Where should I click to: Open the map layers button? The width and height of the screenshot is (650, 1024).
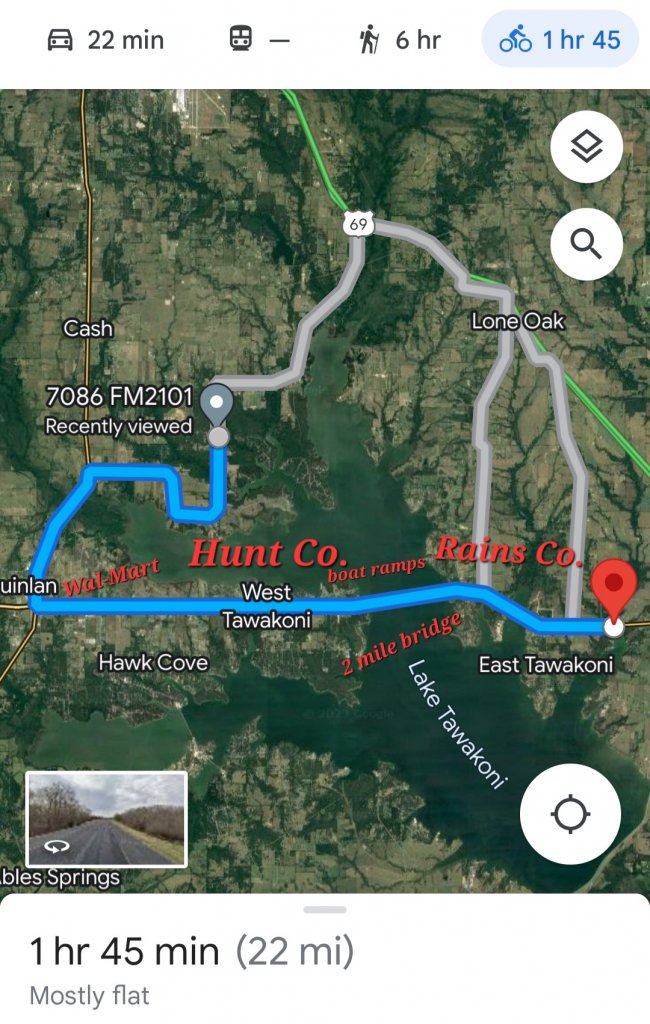tap(586, 147)
